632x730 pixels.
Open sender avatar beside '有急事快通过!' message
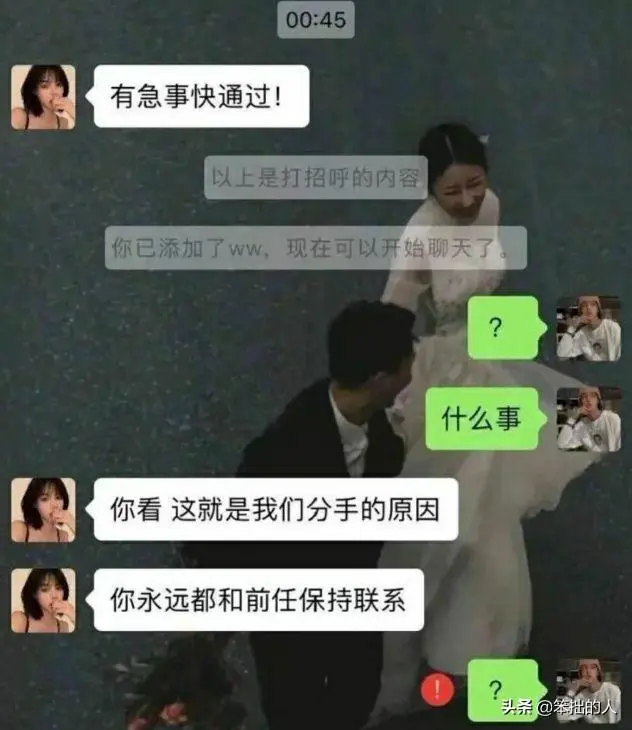click(x=43, y=97)
